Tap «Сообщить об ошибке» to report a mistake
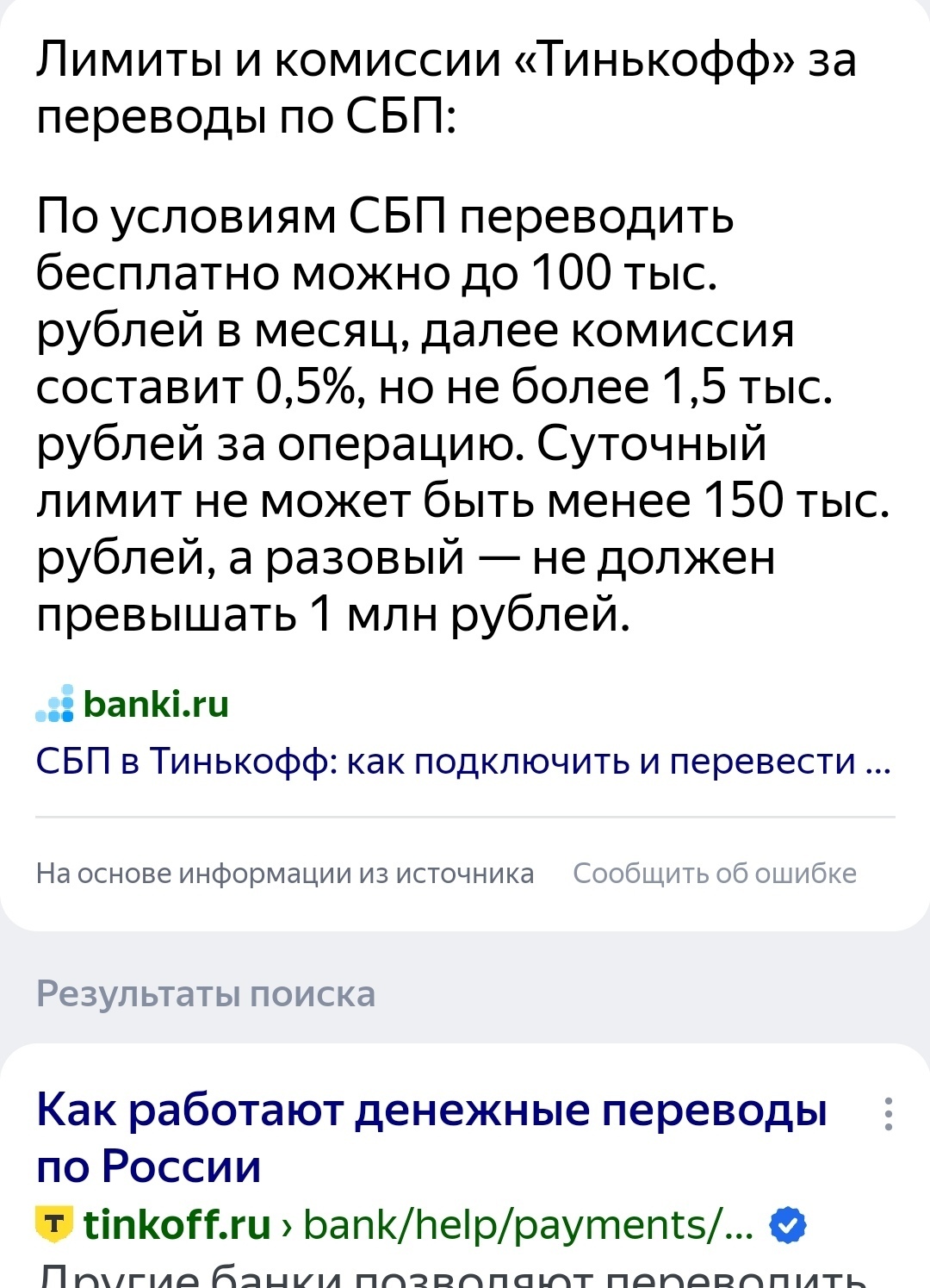The width and height of the screenshot is (930, 1288). pyautogui.click(x=714, y=874)
